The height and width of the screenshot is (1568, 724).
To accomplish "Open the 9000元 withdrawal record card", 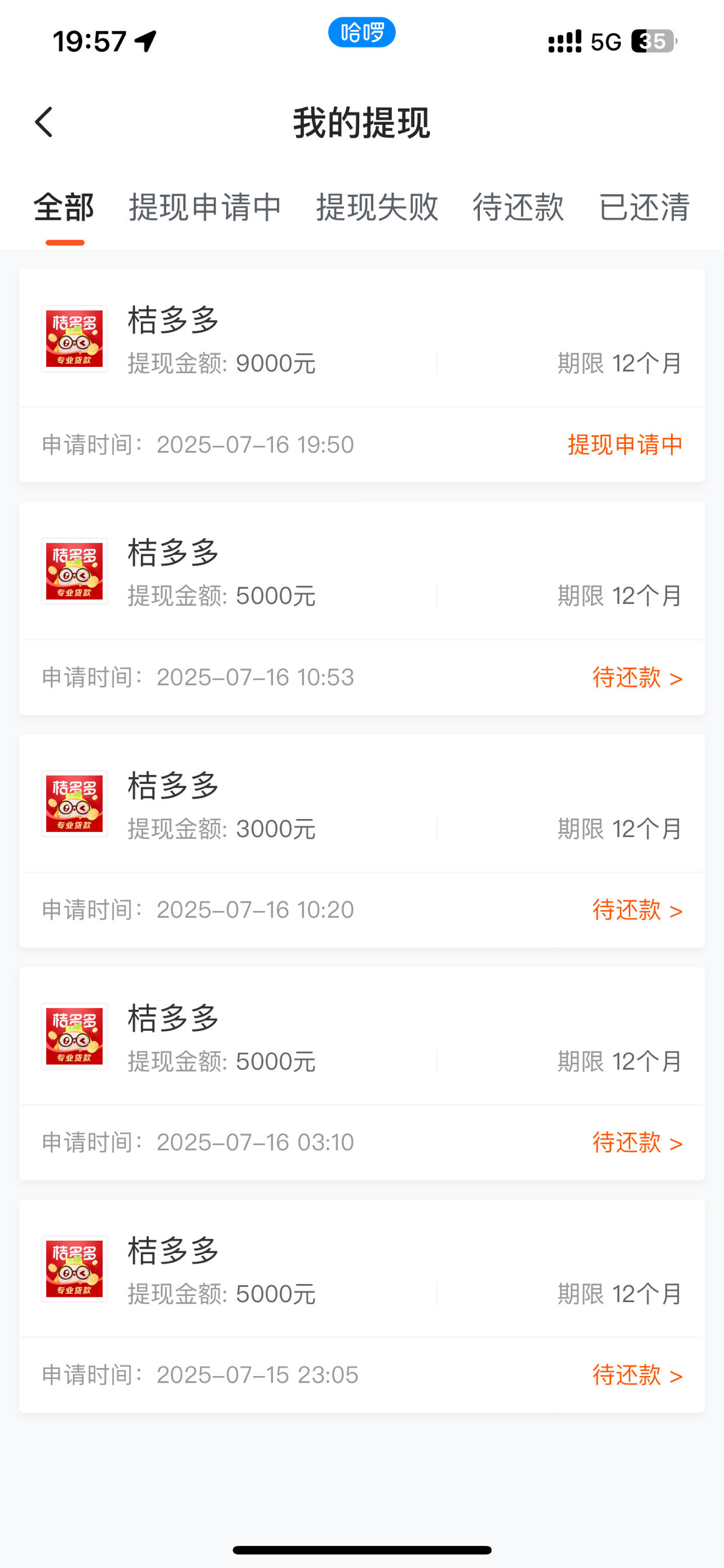I will coord(362,376).
